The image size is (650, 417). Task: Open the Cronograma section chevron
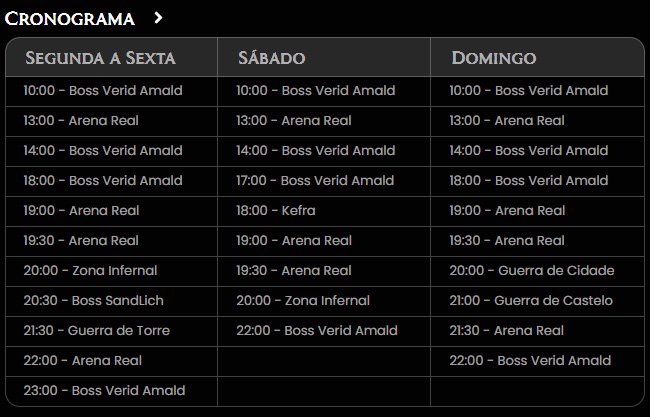[159, 18]
